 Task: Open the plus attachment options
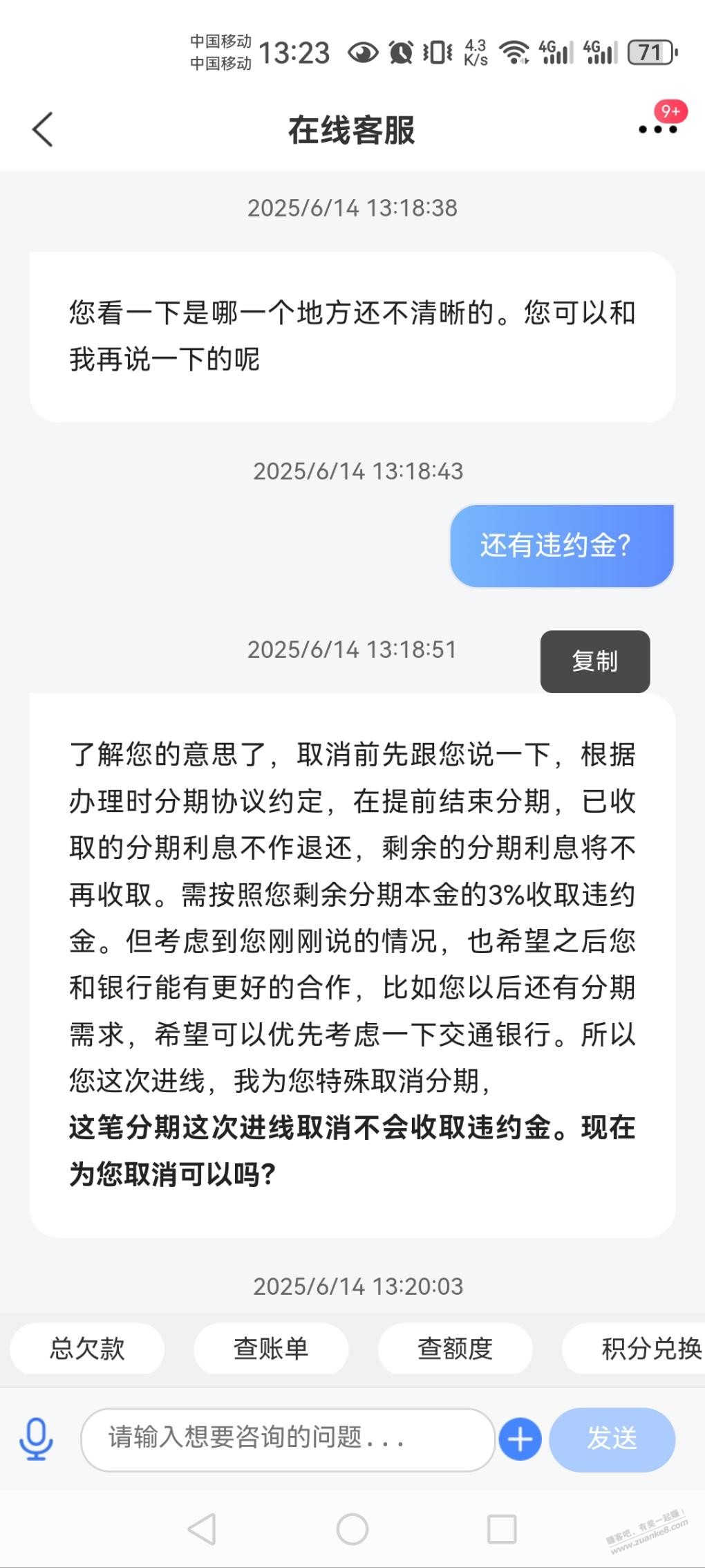coord(520,1439)
